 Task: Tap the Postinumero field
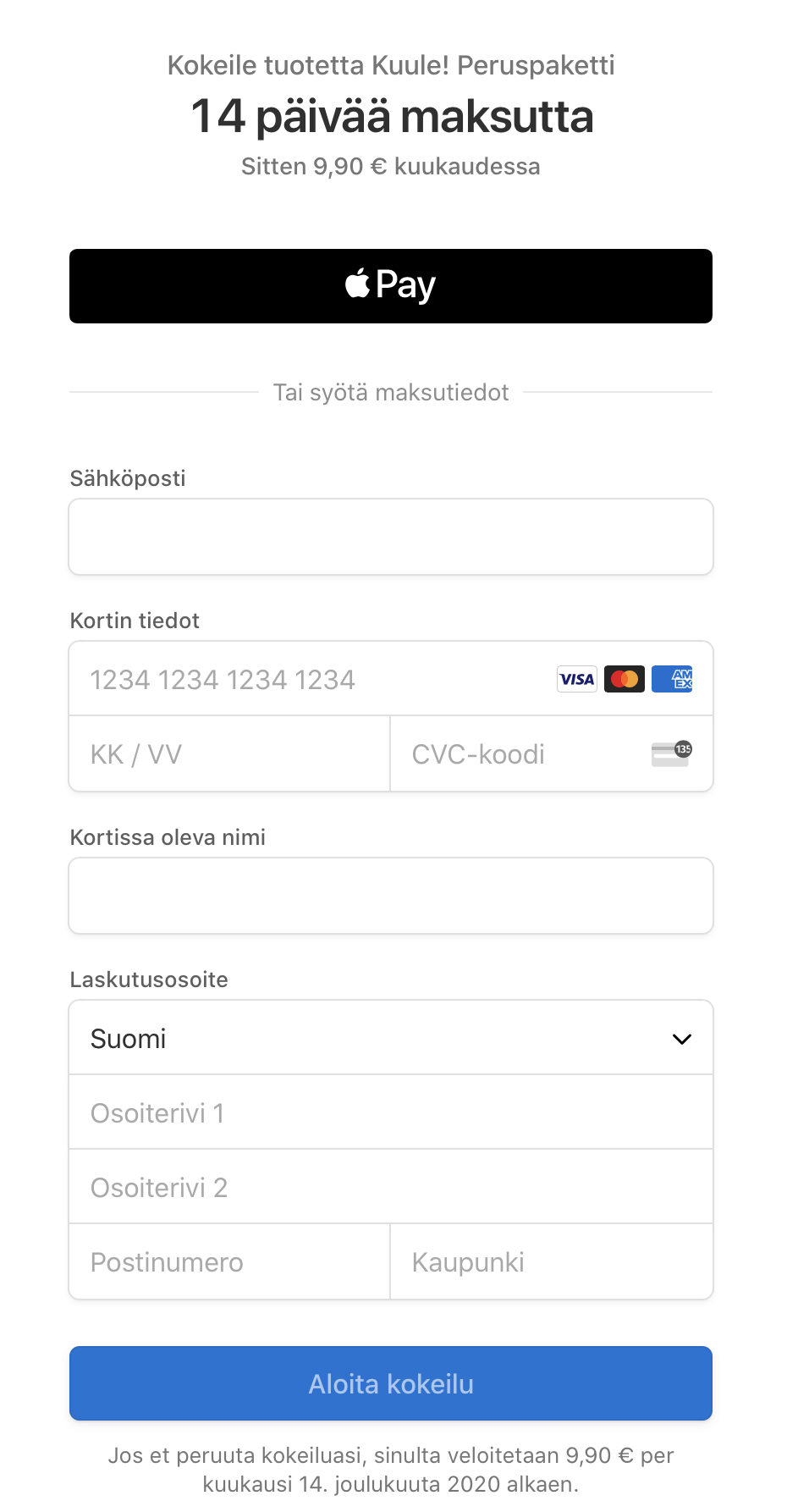[x=229, y=1261]
